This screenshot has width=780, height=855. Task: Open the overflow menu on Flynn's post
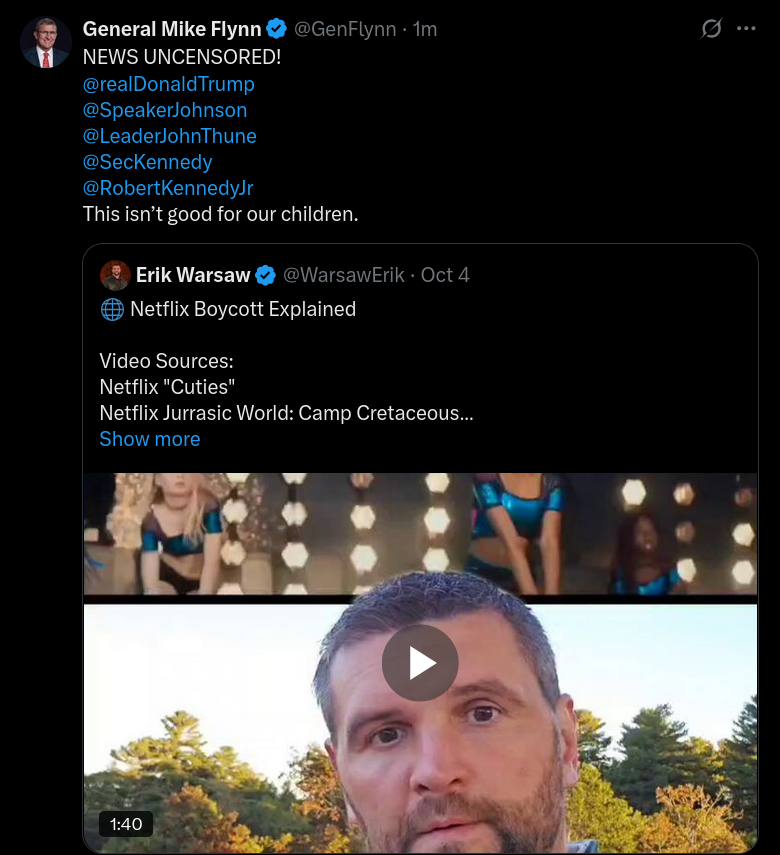(746, 29)
